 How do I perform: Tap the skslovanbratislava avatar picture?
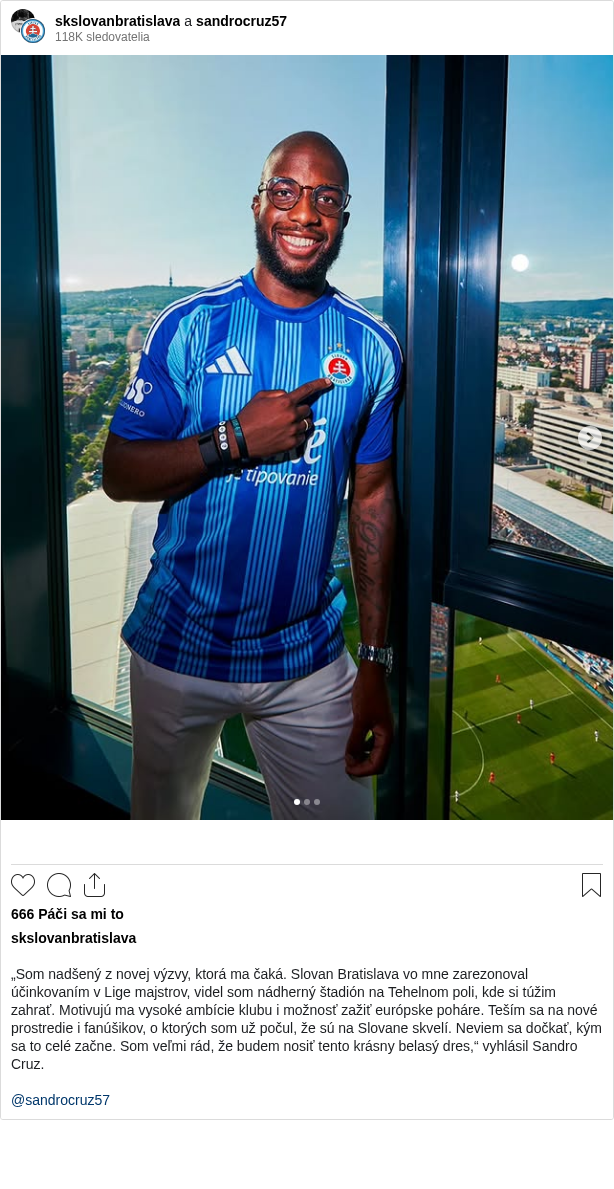(28, 26)
